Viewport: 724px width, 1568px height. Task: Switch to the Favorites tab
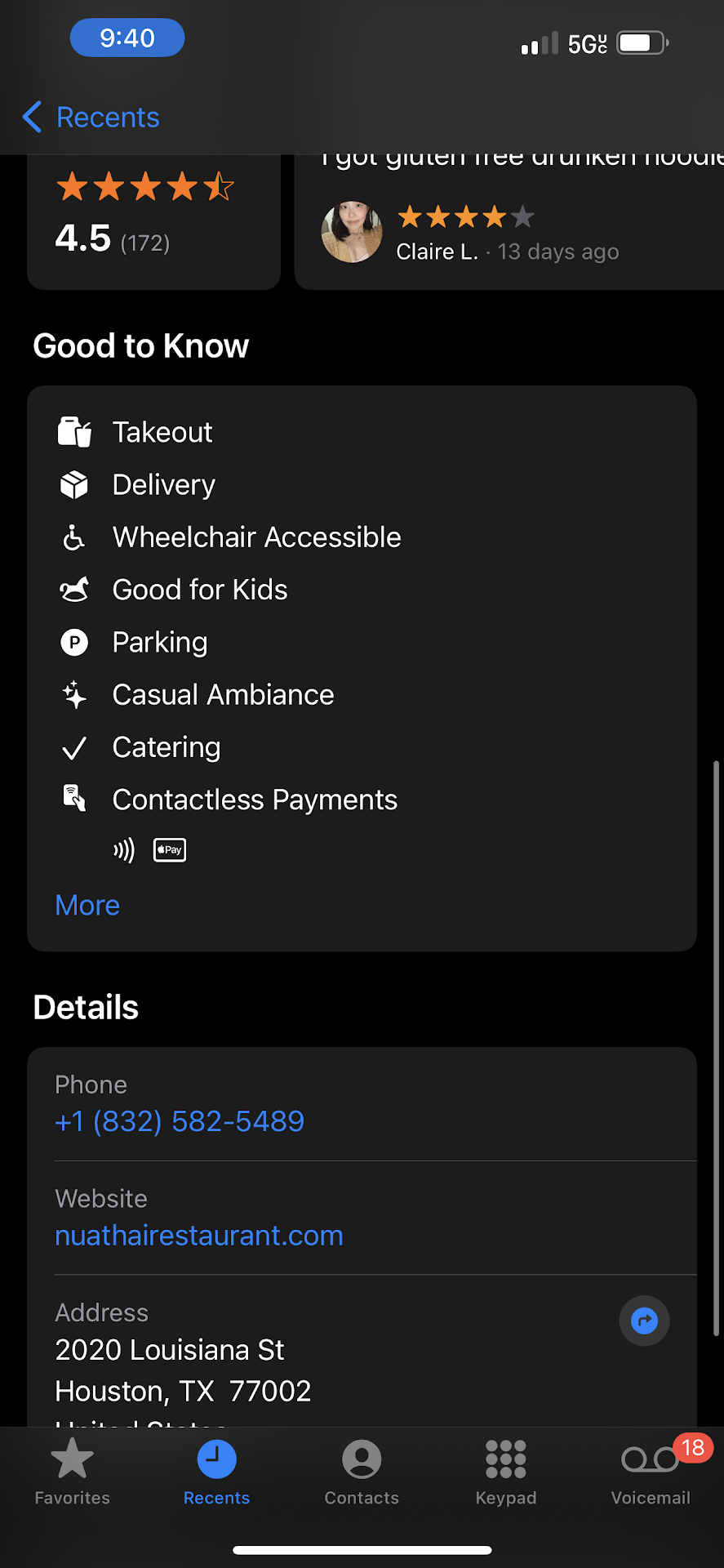tap(72, 1472)
